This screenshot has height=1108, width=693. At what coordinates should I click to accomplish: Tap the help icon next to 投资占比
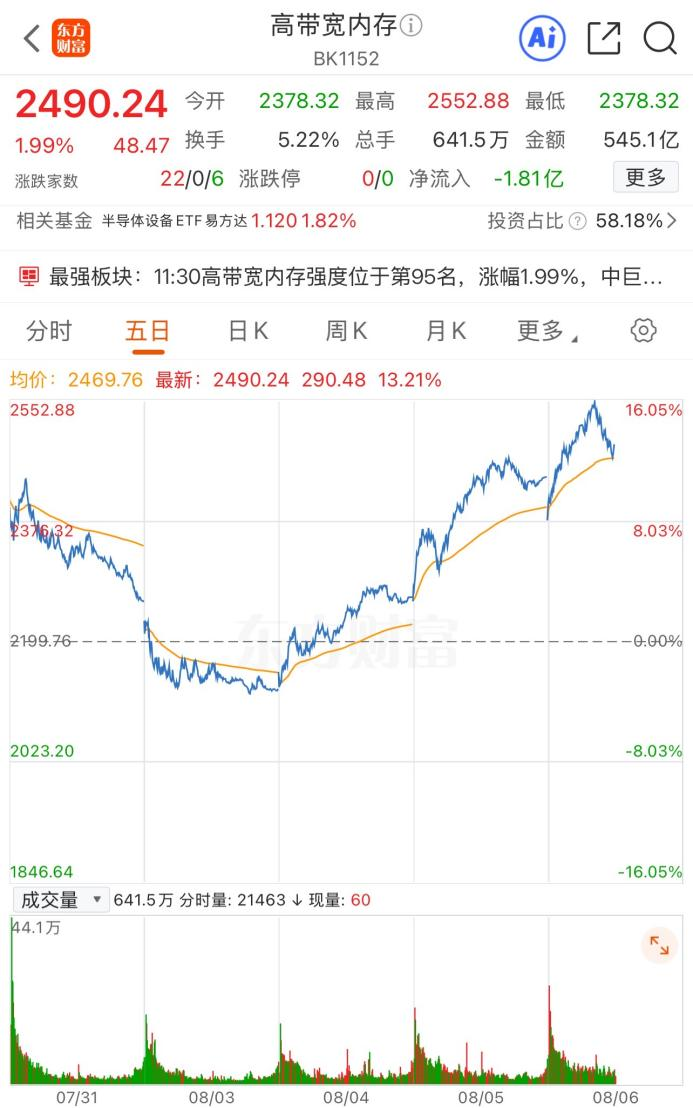[577, 221]
